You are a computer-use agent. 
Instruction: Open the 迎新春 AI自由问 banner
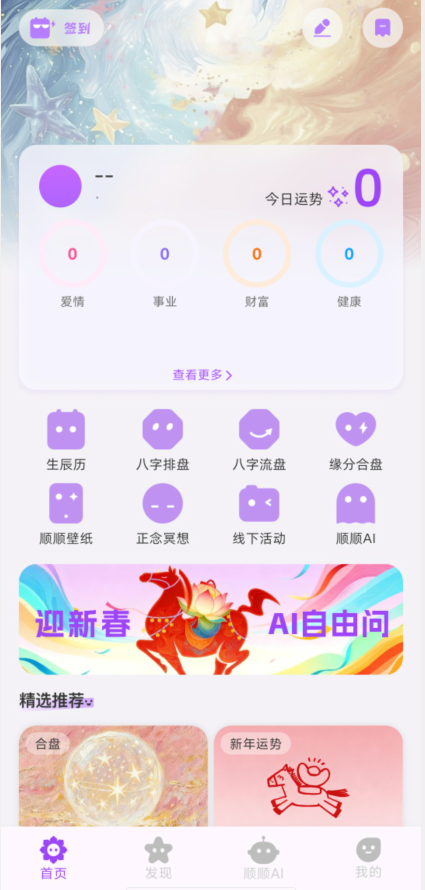coord(211,619)
